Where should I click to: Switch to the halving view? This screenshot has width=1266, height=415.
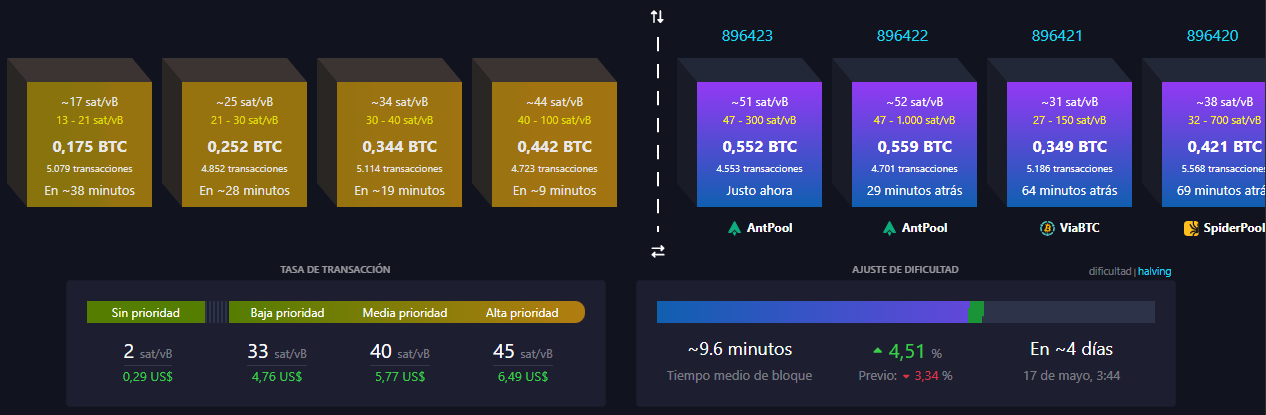[1155, 271]
